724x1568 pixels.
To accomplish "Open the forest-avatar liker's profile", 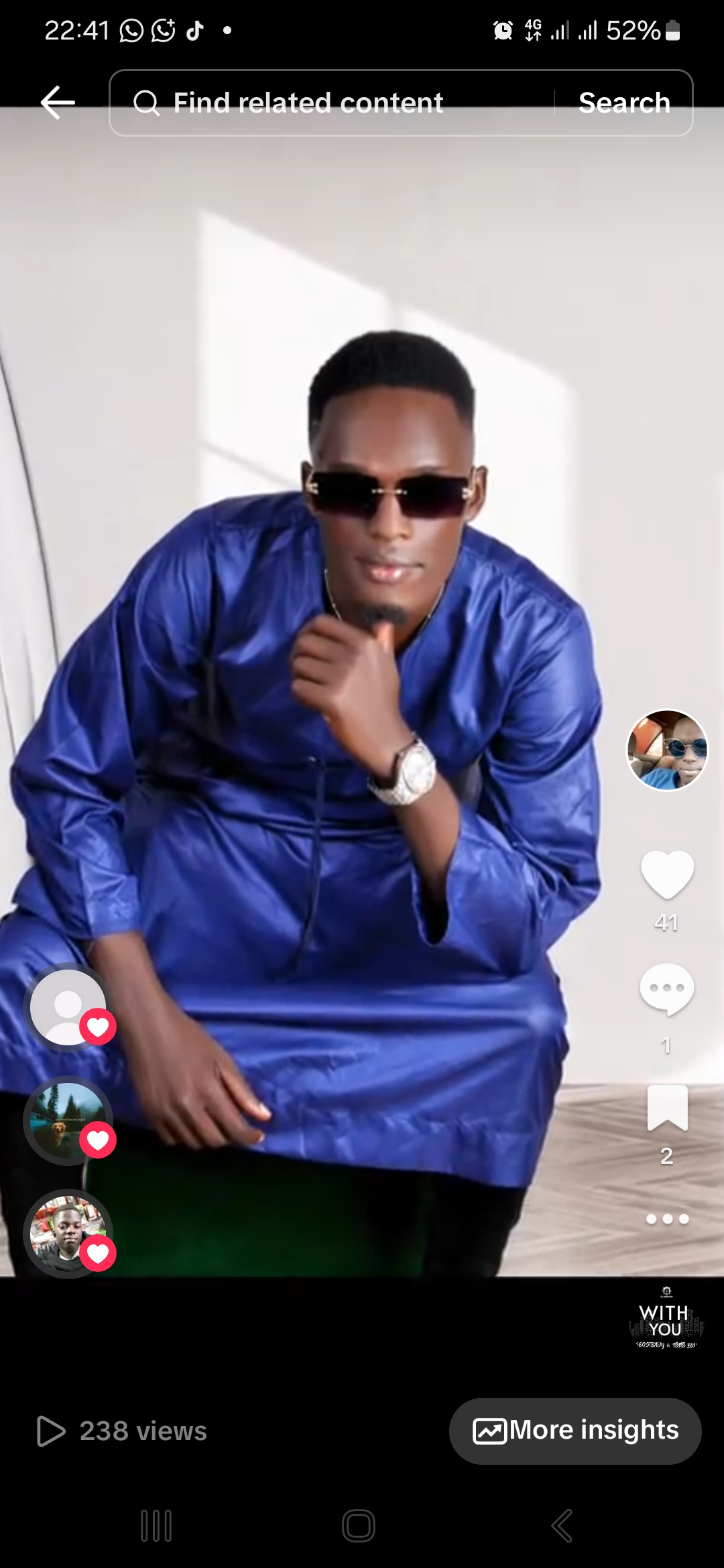I will coord(68,1120).
